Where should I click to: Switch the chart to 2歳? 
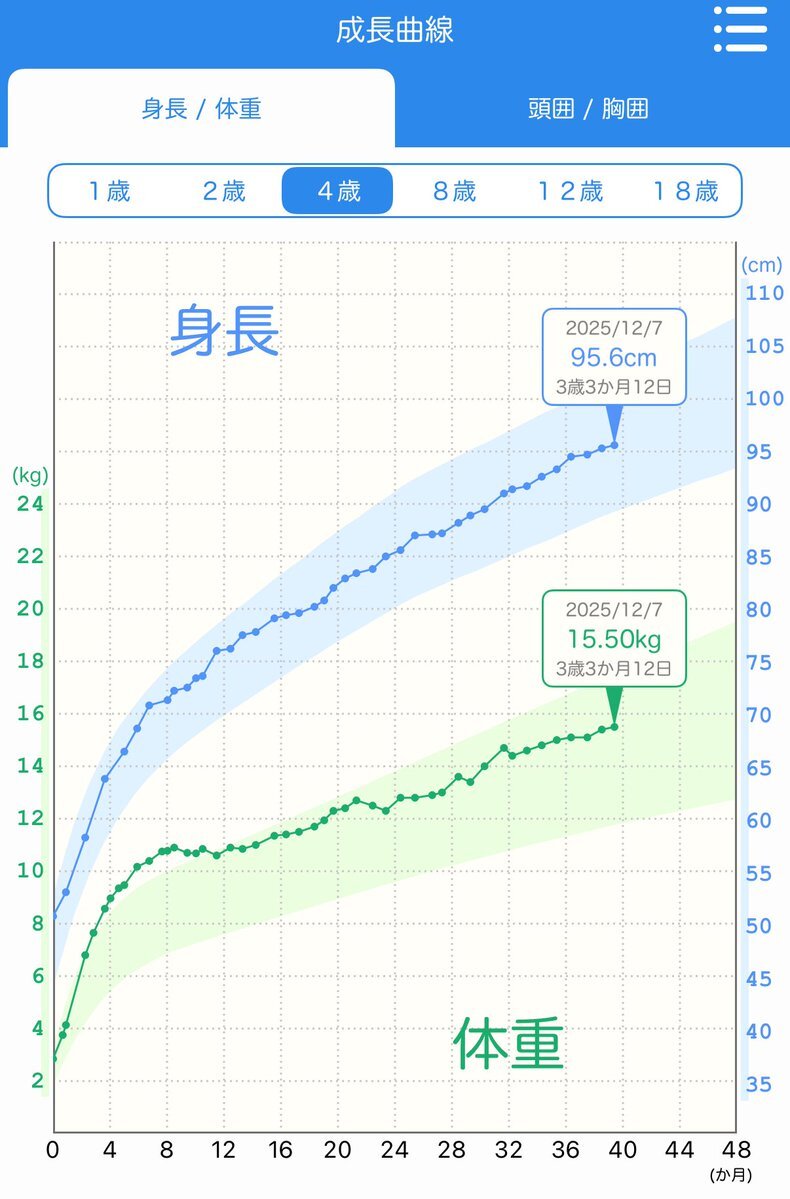[x=224, y=191]
